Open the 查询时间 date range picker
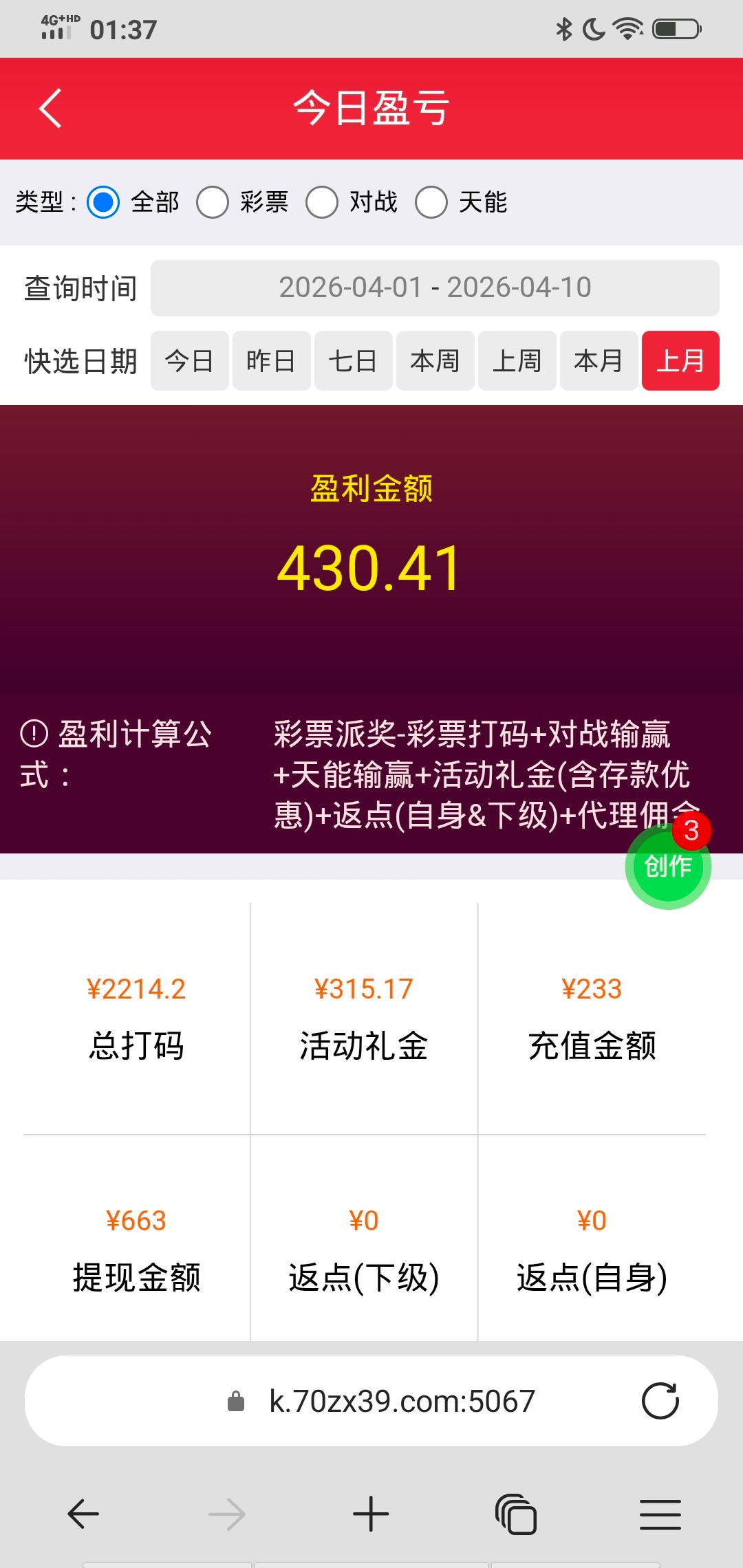Image resolution: width=743 pixels, height=1568 pixels. tap(435, 288)
